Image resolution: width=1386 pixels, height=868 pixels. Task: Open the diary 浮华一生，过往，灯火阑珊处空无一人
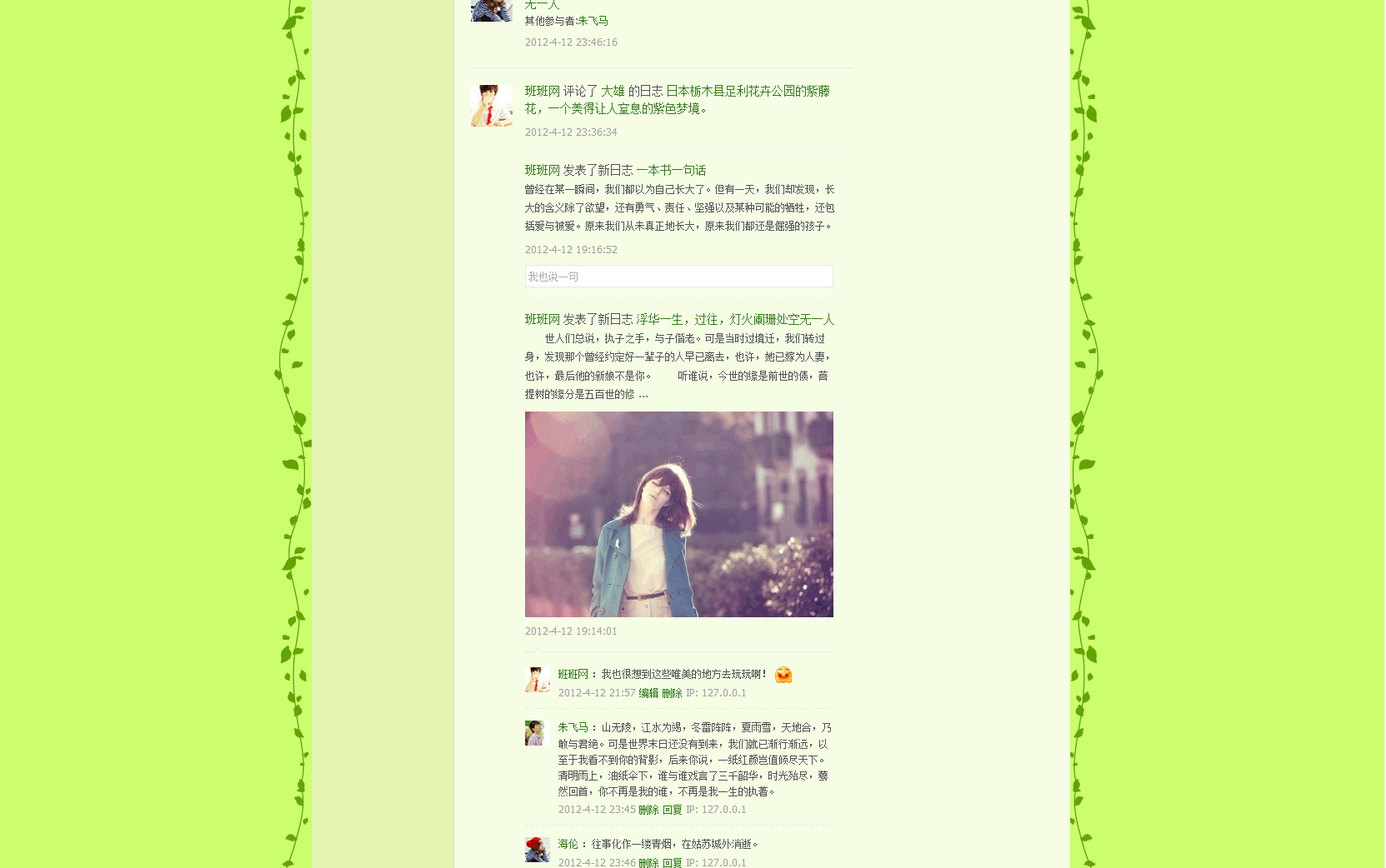735,319
